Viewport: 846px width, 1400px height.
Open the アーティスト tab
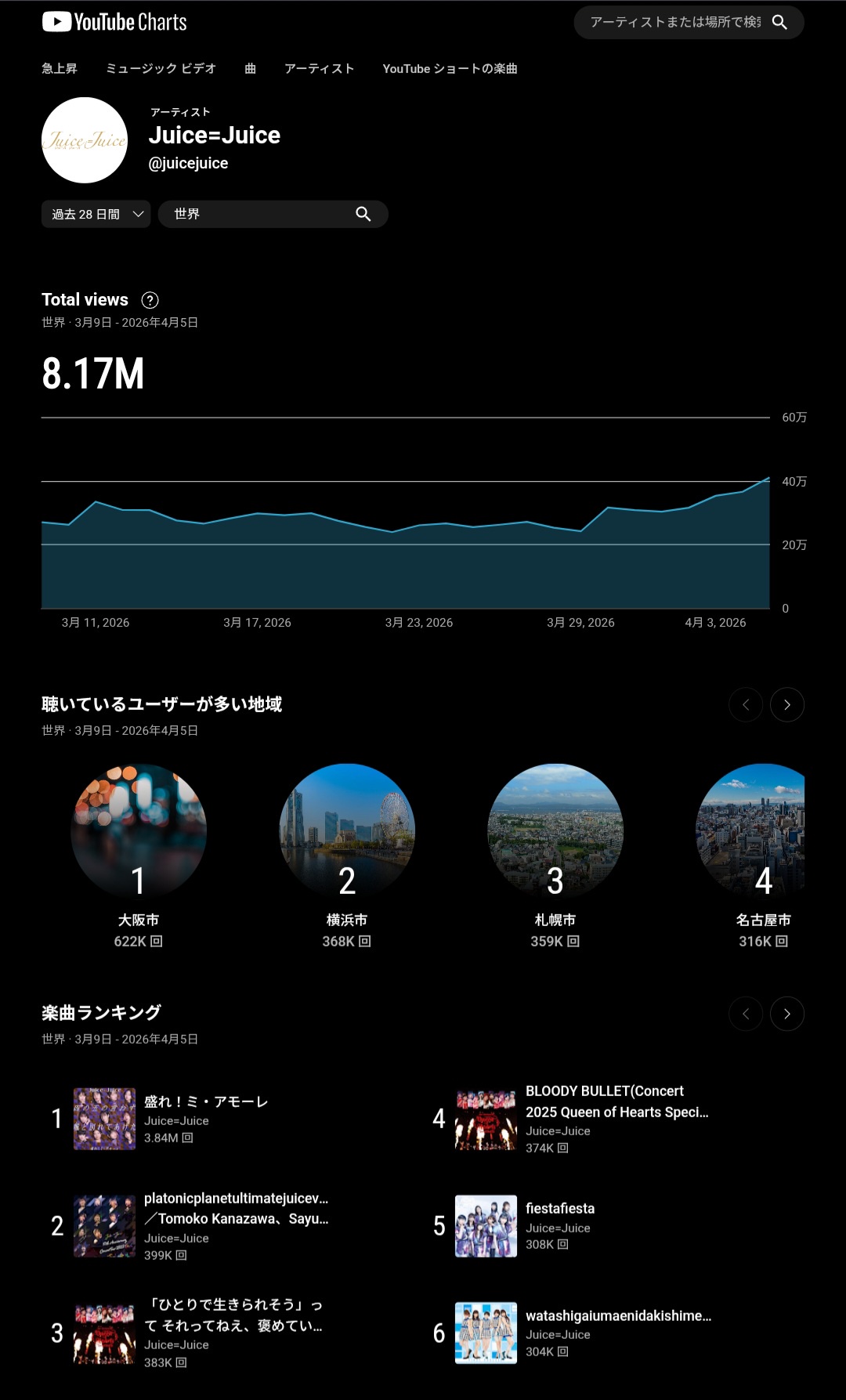tap(319, 69)
